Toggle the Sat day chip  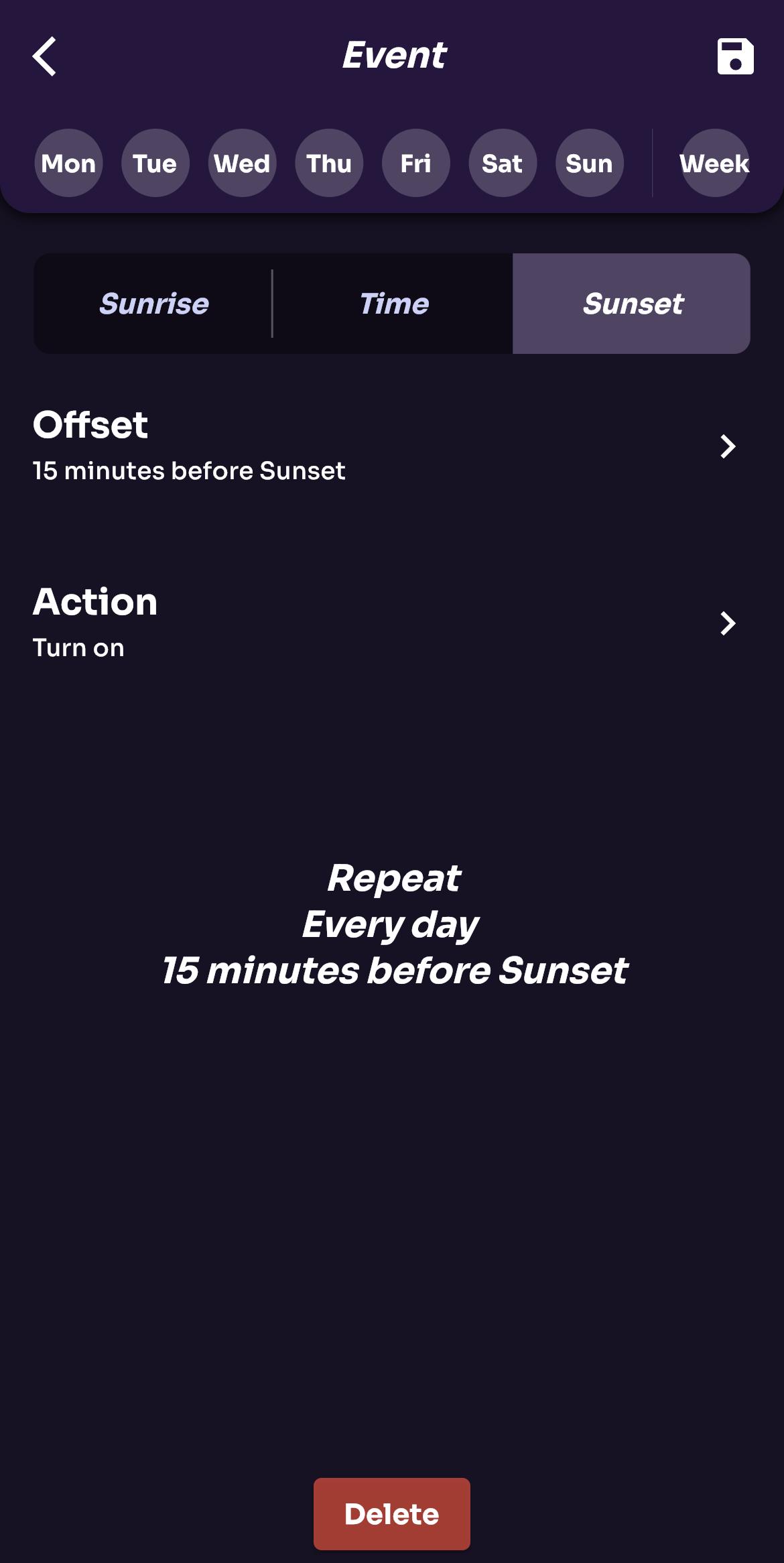(503, 163)
